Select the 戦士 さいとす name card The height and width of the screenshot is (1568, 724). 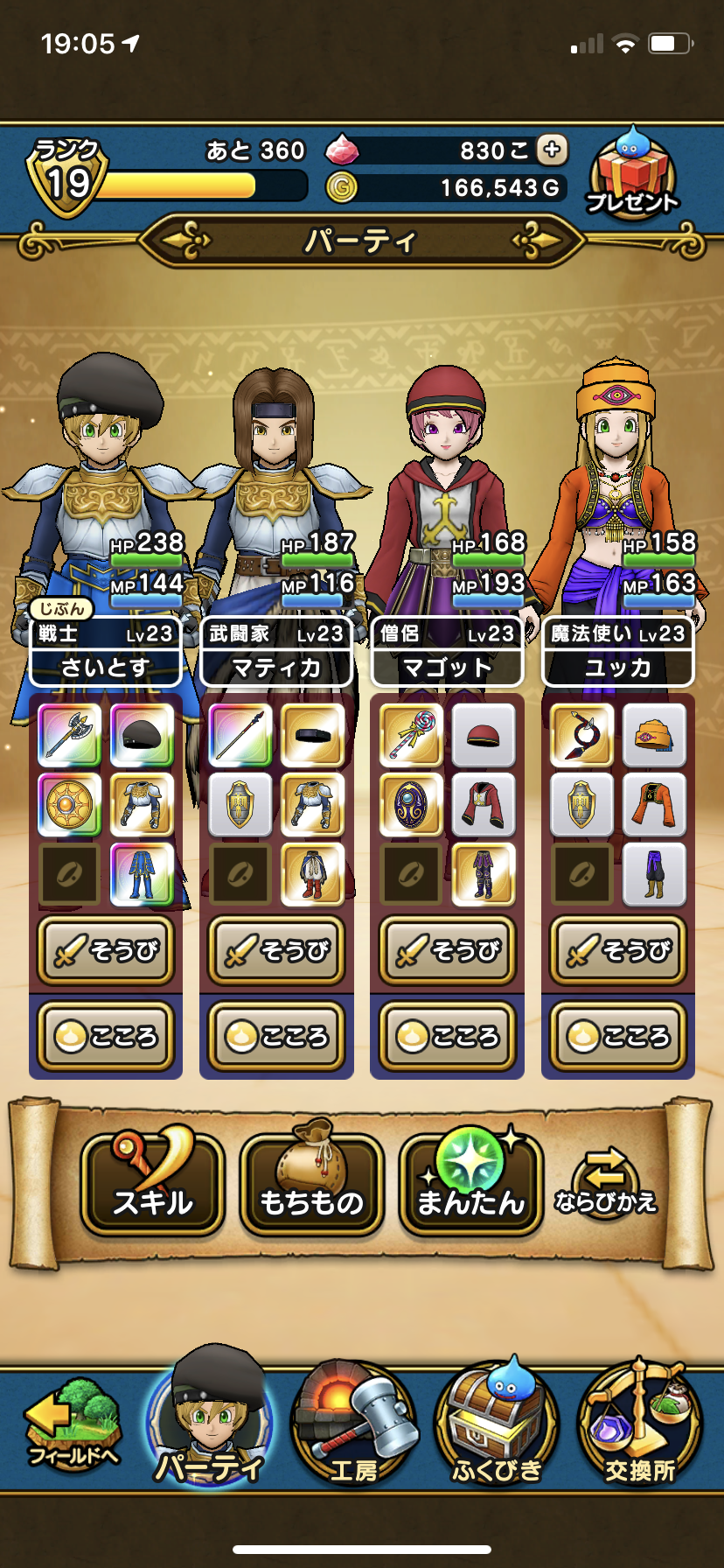(106, 652)
